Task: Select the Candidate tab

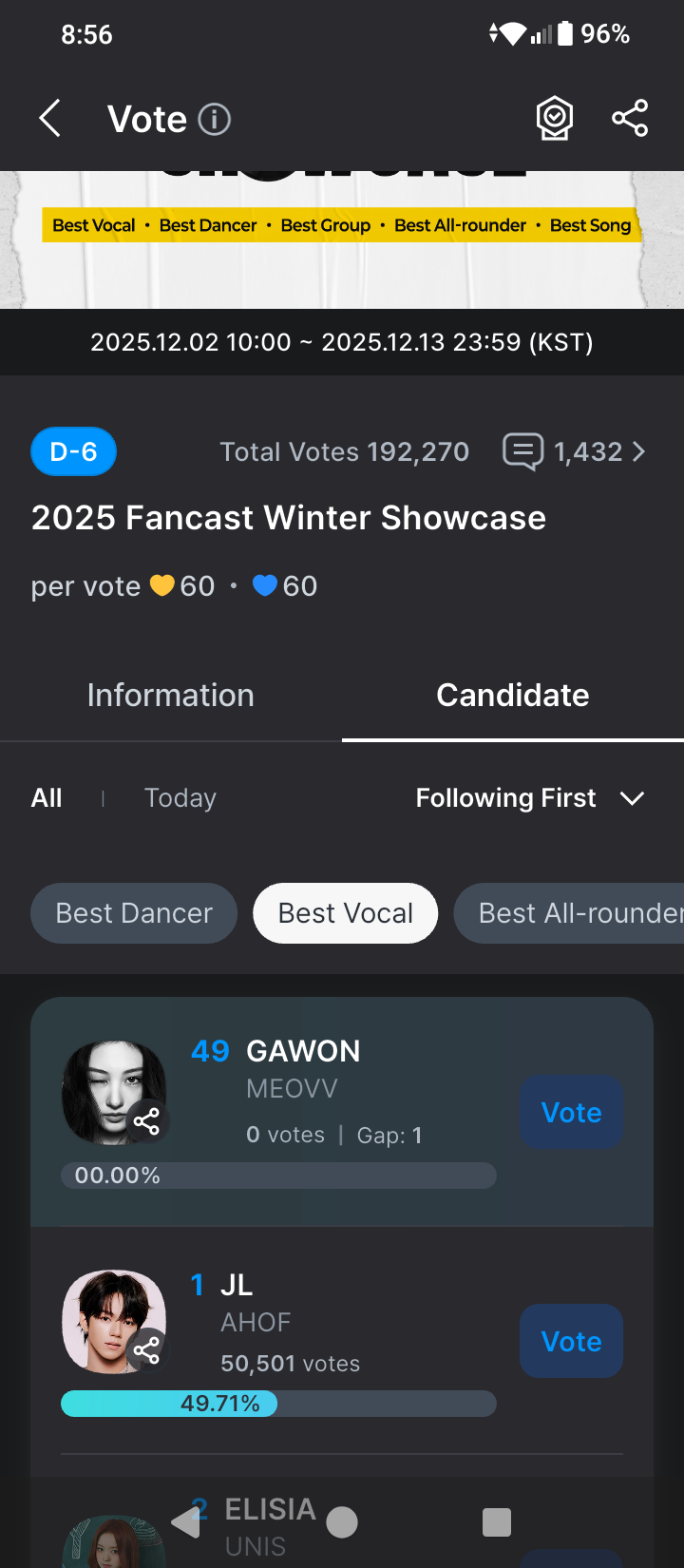Action: click(x=512, y=695)
